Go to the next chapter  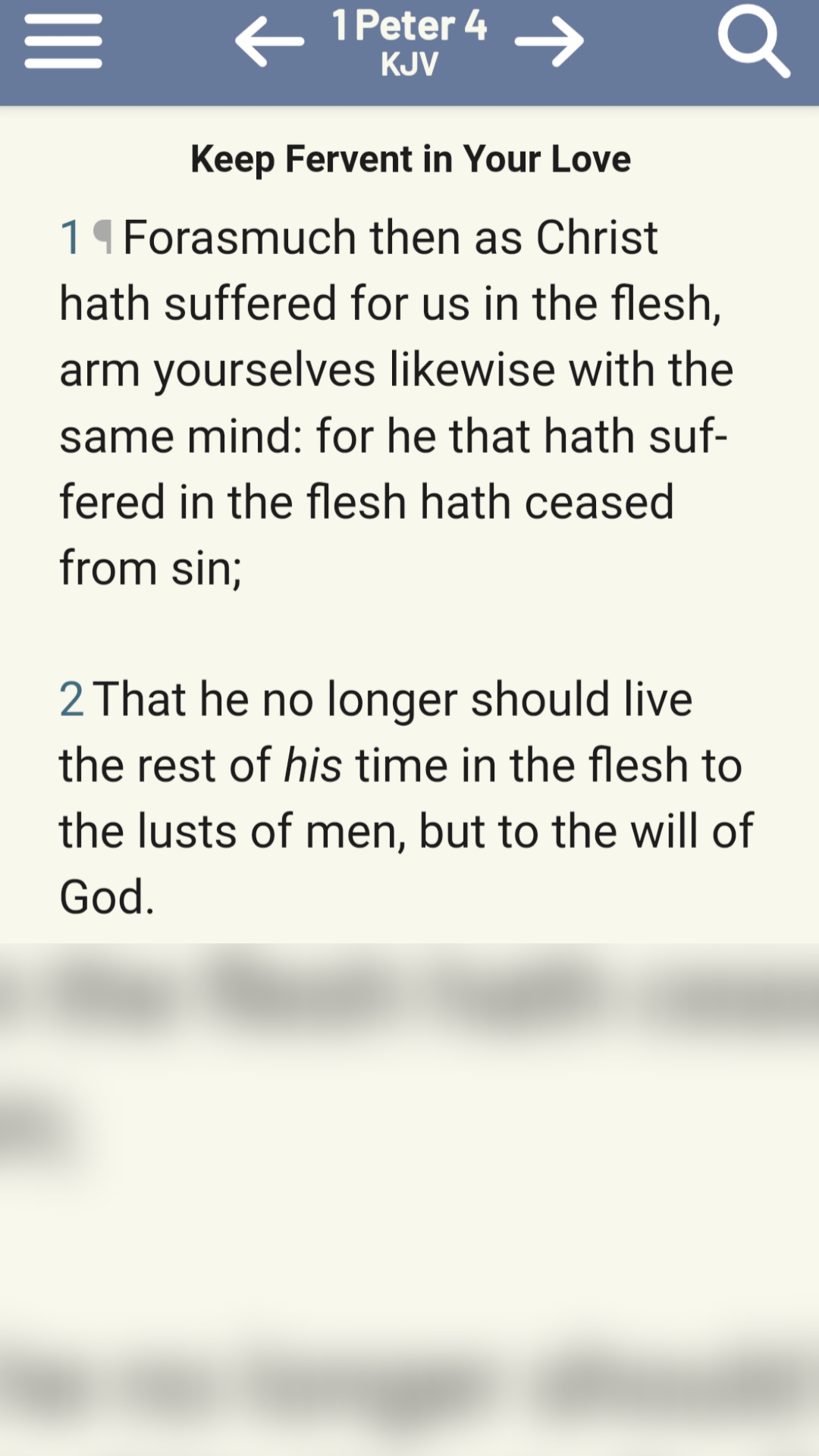[549, 42]
